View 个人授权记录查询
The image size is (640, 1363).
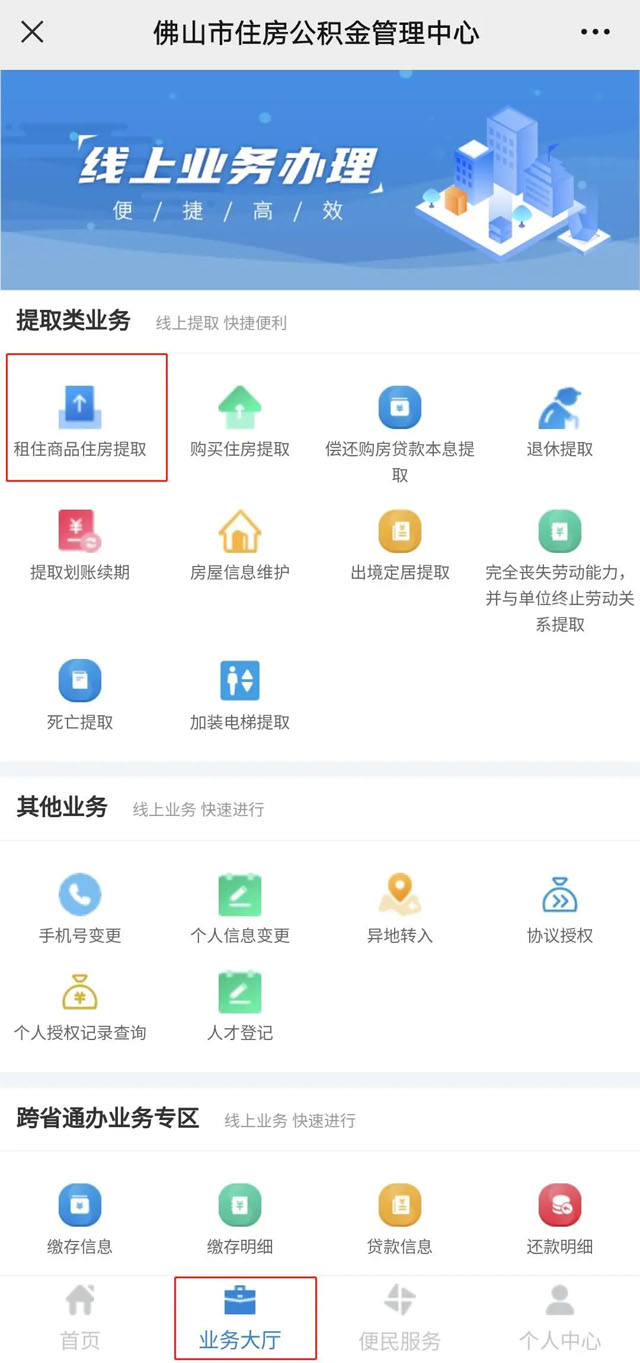80,1003
